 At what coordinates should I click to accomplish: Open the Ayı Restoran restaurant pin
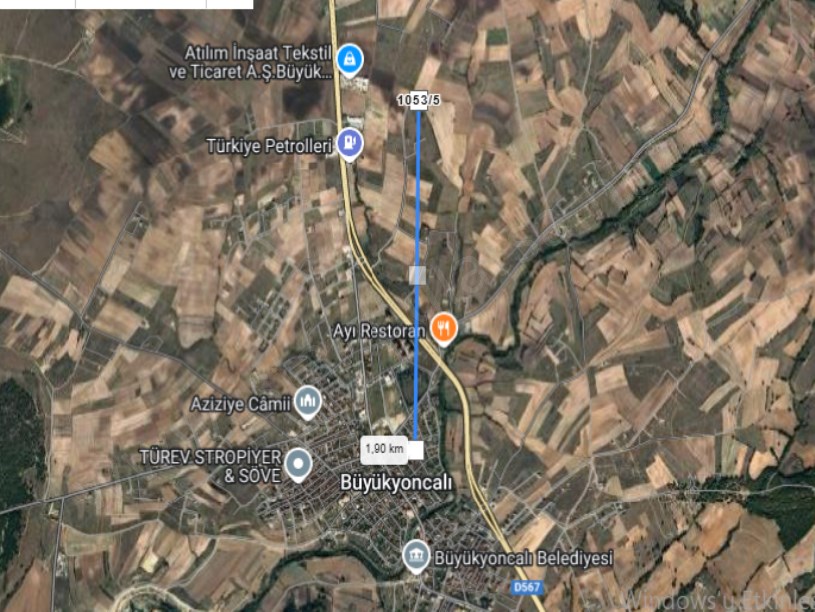[x=444, y=327]
